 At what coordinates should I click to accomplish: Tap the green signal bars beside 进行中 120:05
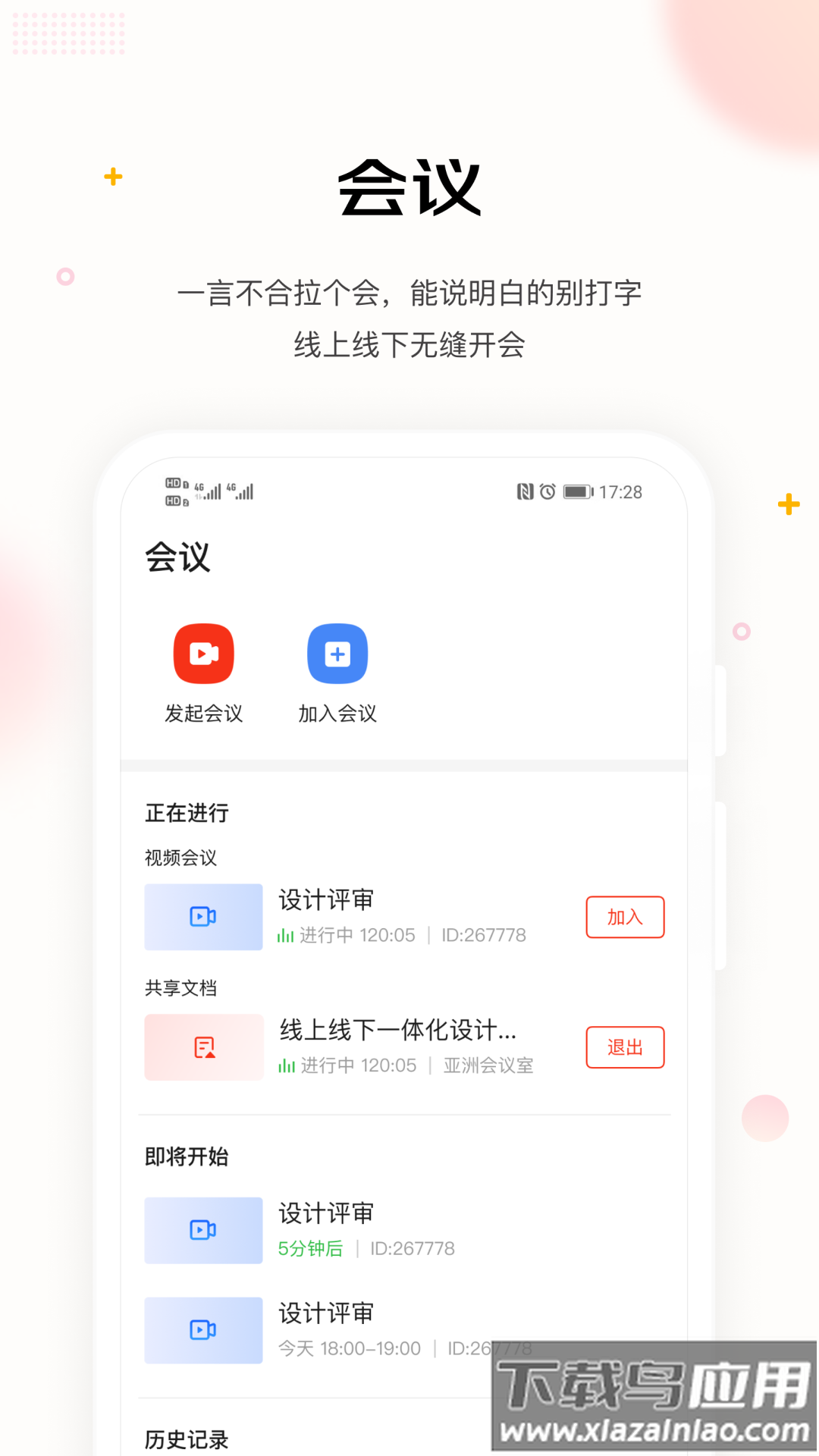(286, 935)
